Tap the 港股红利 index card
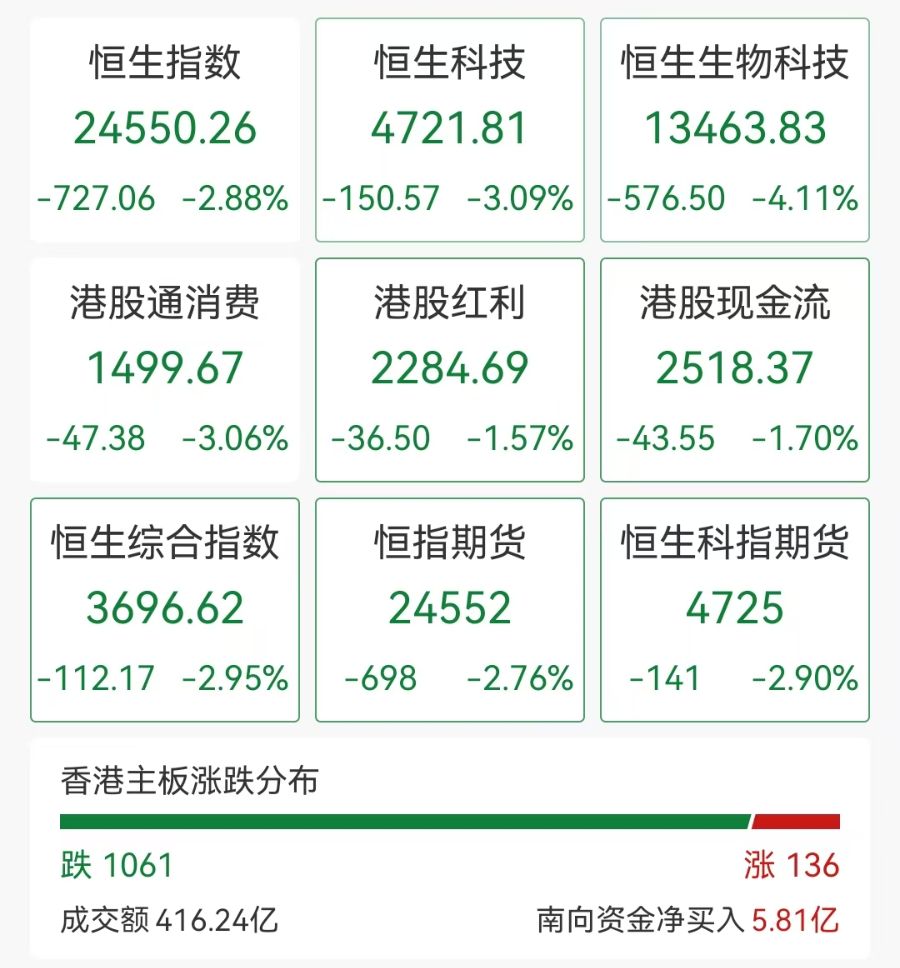 [x=450, y=370]
